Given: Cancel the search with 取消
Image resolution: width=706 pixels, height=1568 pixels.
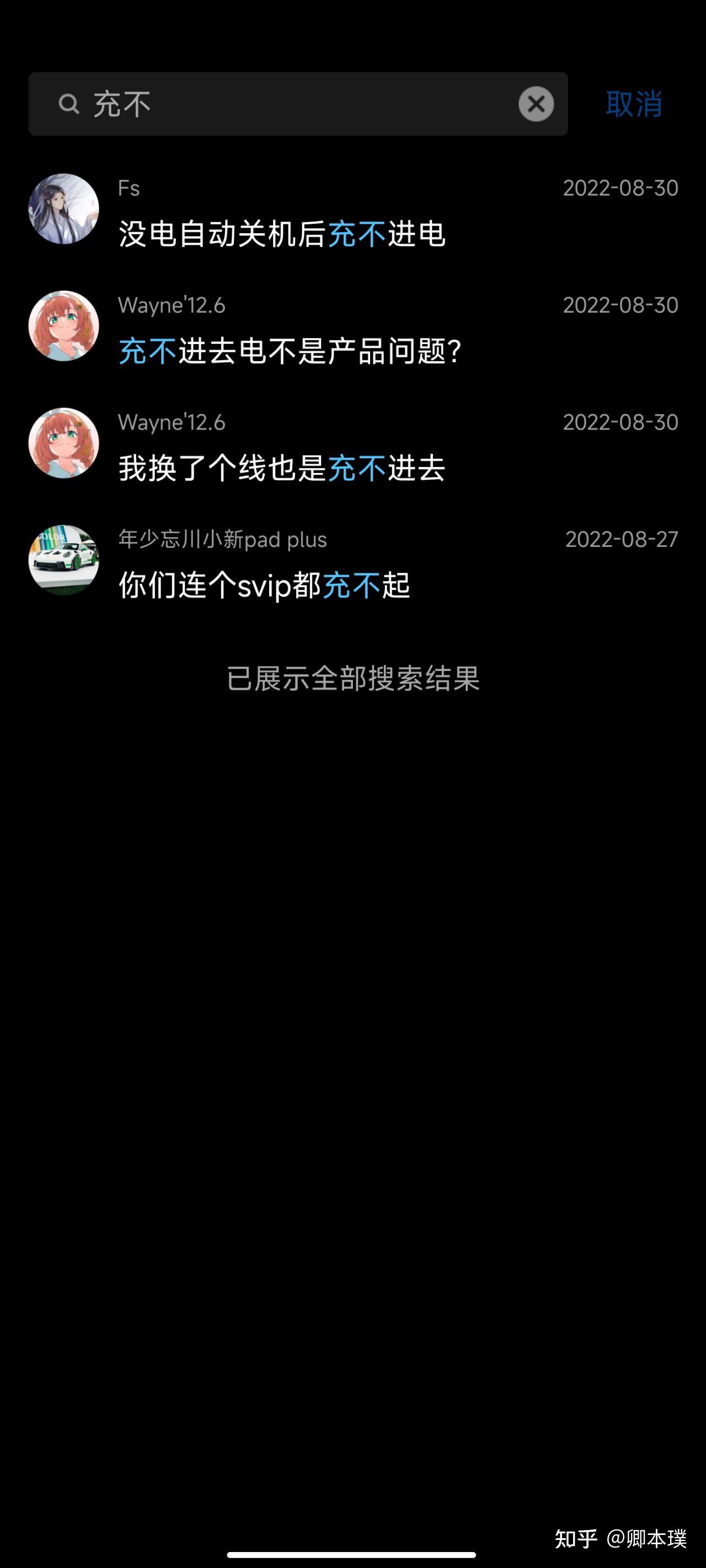Looking at the screenshot, I should pyautogui.click(x=634, y=104).
